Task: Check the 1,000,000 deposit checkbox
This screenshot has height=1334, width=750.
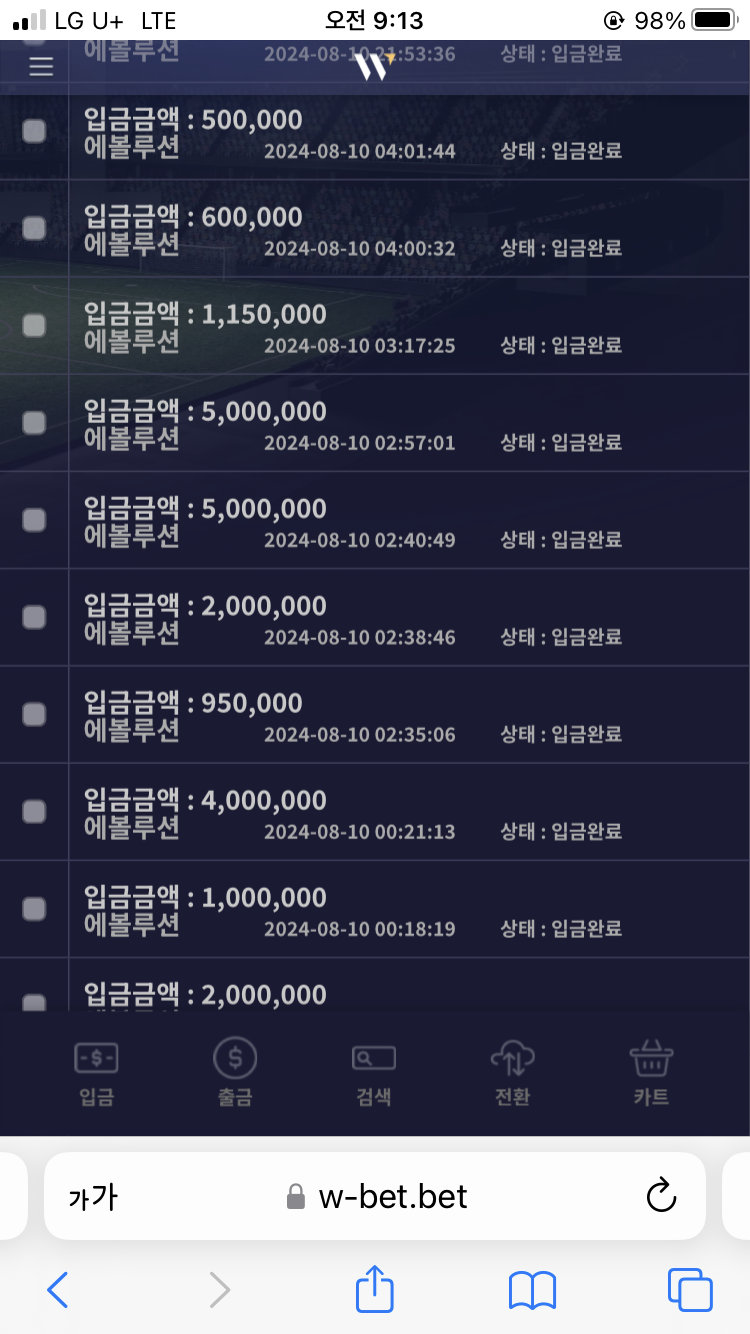Action: 34,908
